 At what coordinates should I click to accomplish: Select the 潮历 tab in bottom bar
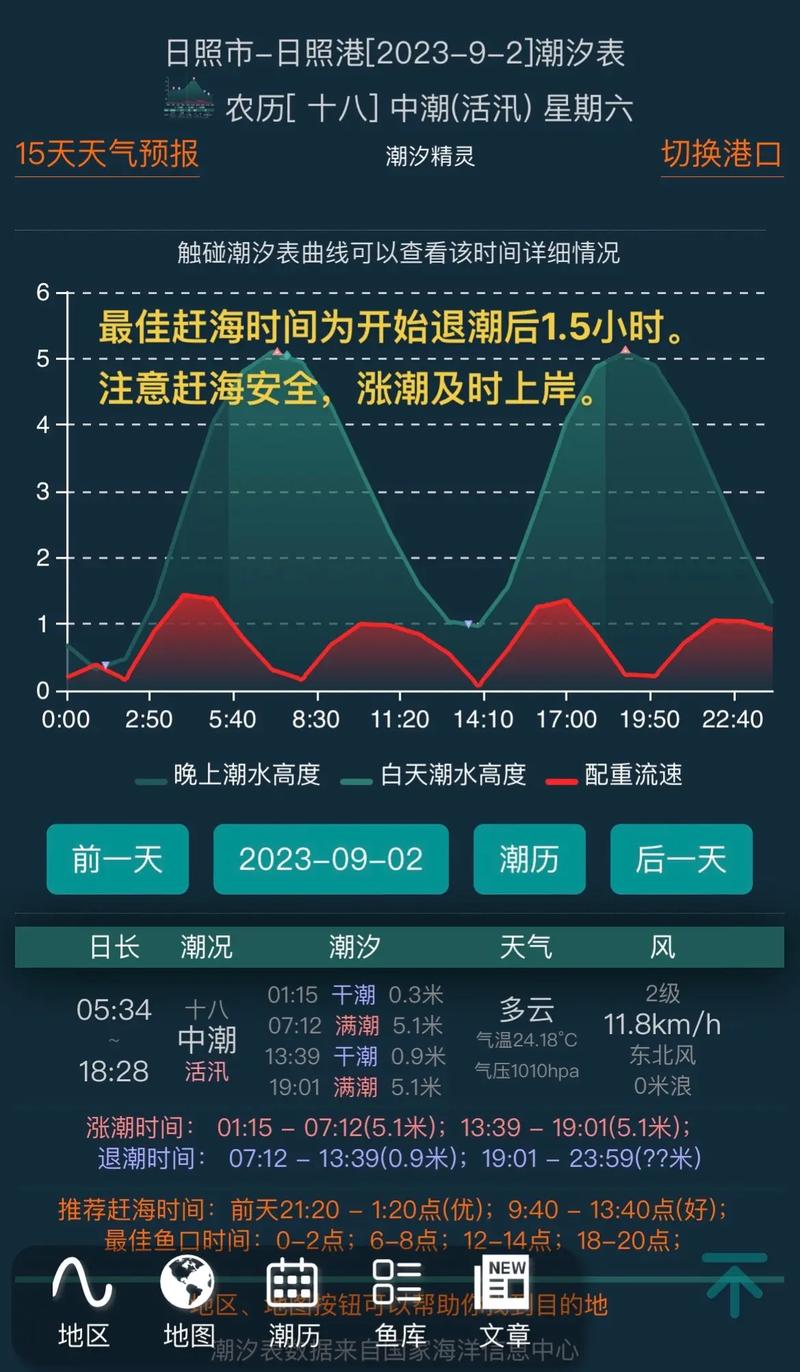point(293,1301)
